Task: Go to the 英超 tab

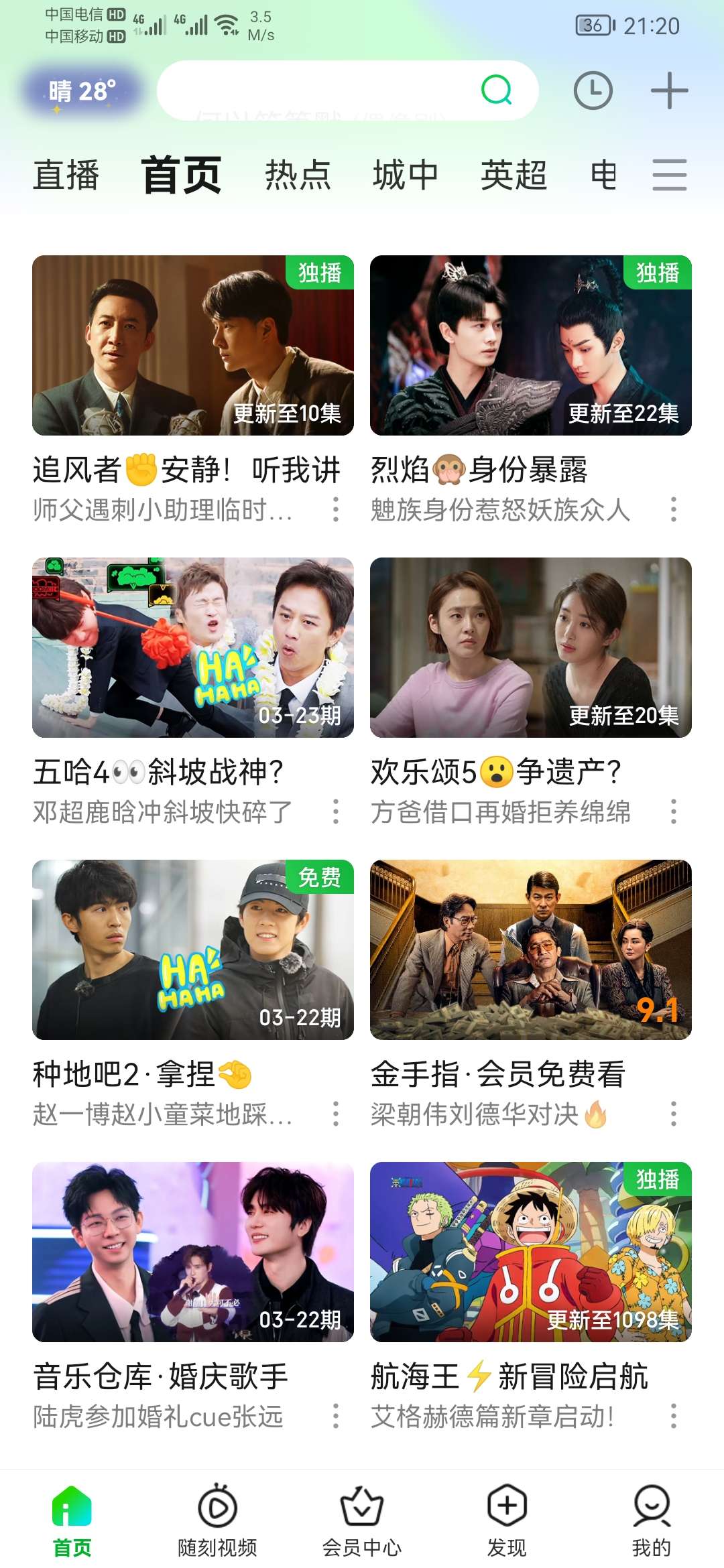Action: 514,176
